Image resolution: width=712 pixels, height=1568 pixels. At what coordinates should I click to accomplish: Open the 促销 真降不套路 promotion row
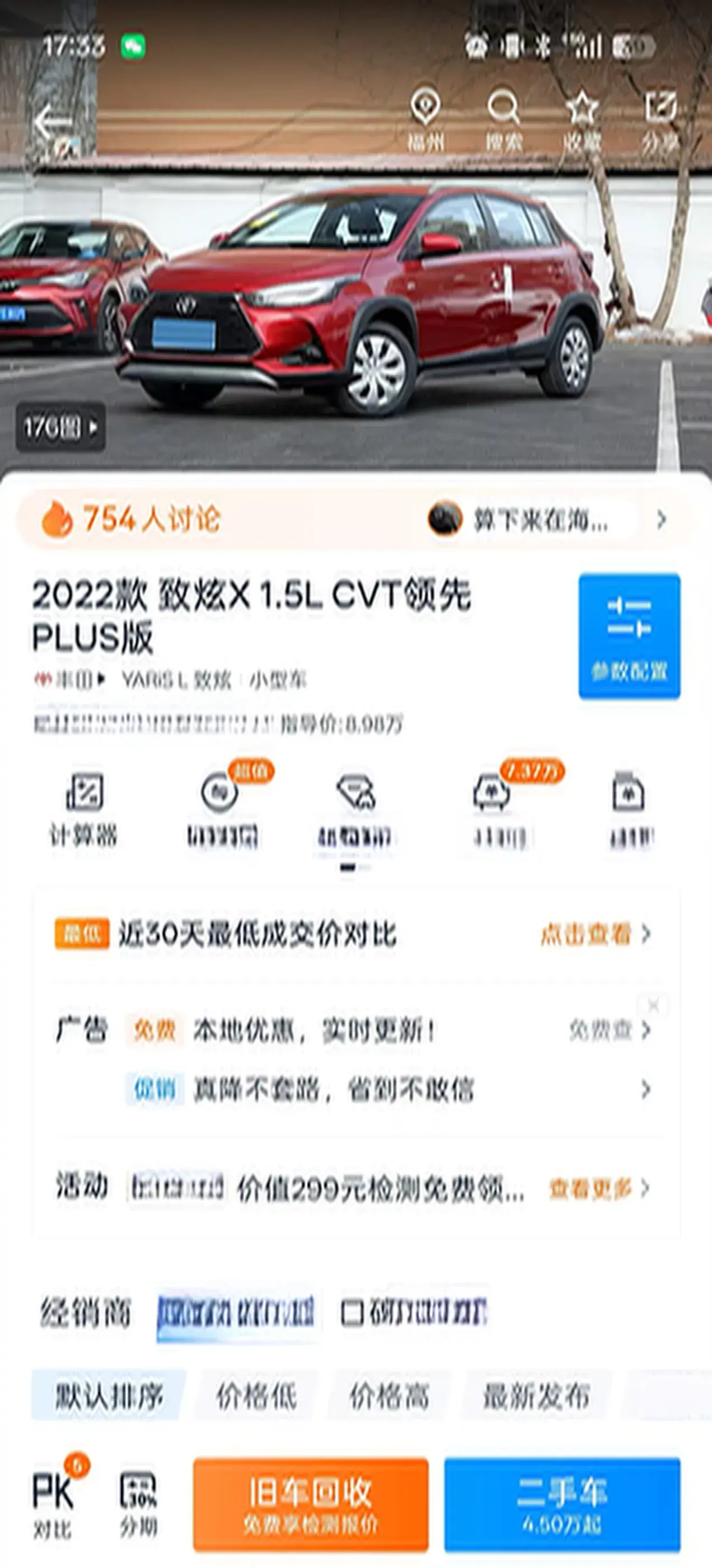coord(390,1089)
